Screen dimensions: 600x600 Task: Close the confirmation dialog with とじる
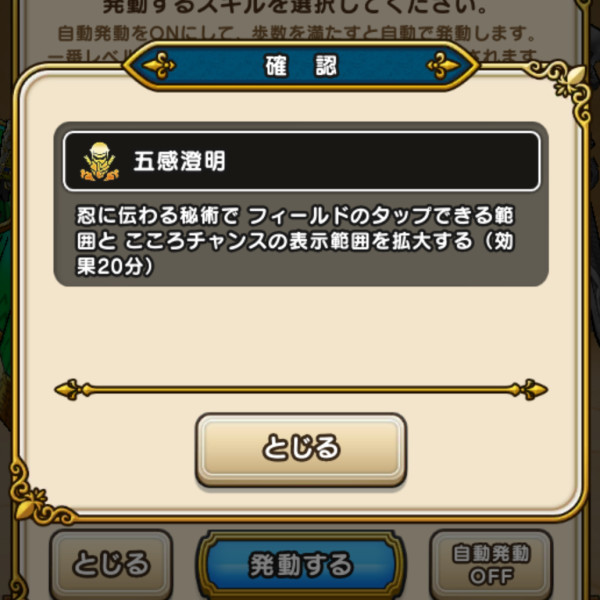click(x=300, y=448)
